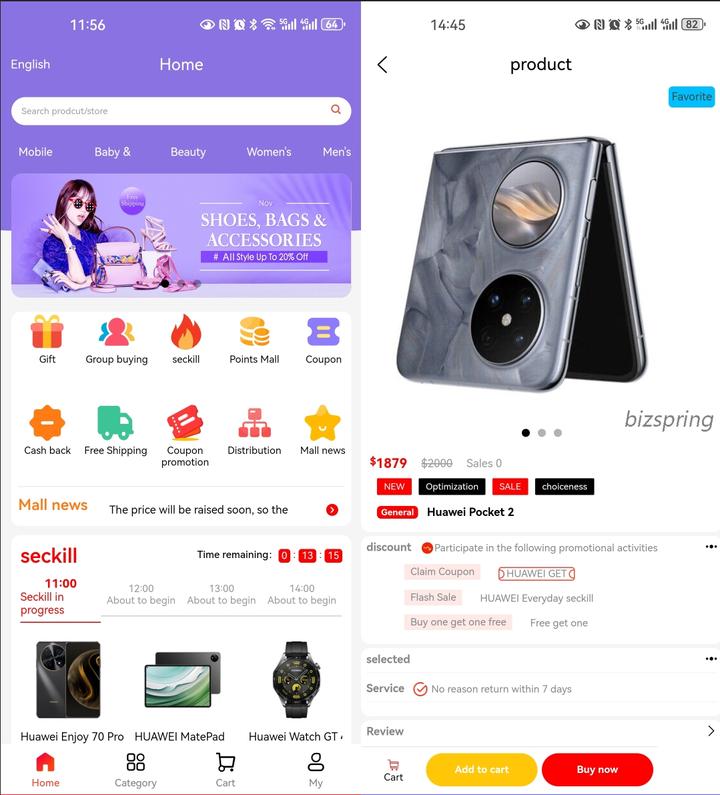Select the Group buying icon
Screen dimensions: 720x795
[117, 332]
